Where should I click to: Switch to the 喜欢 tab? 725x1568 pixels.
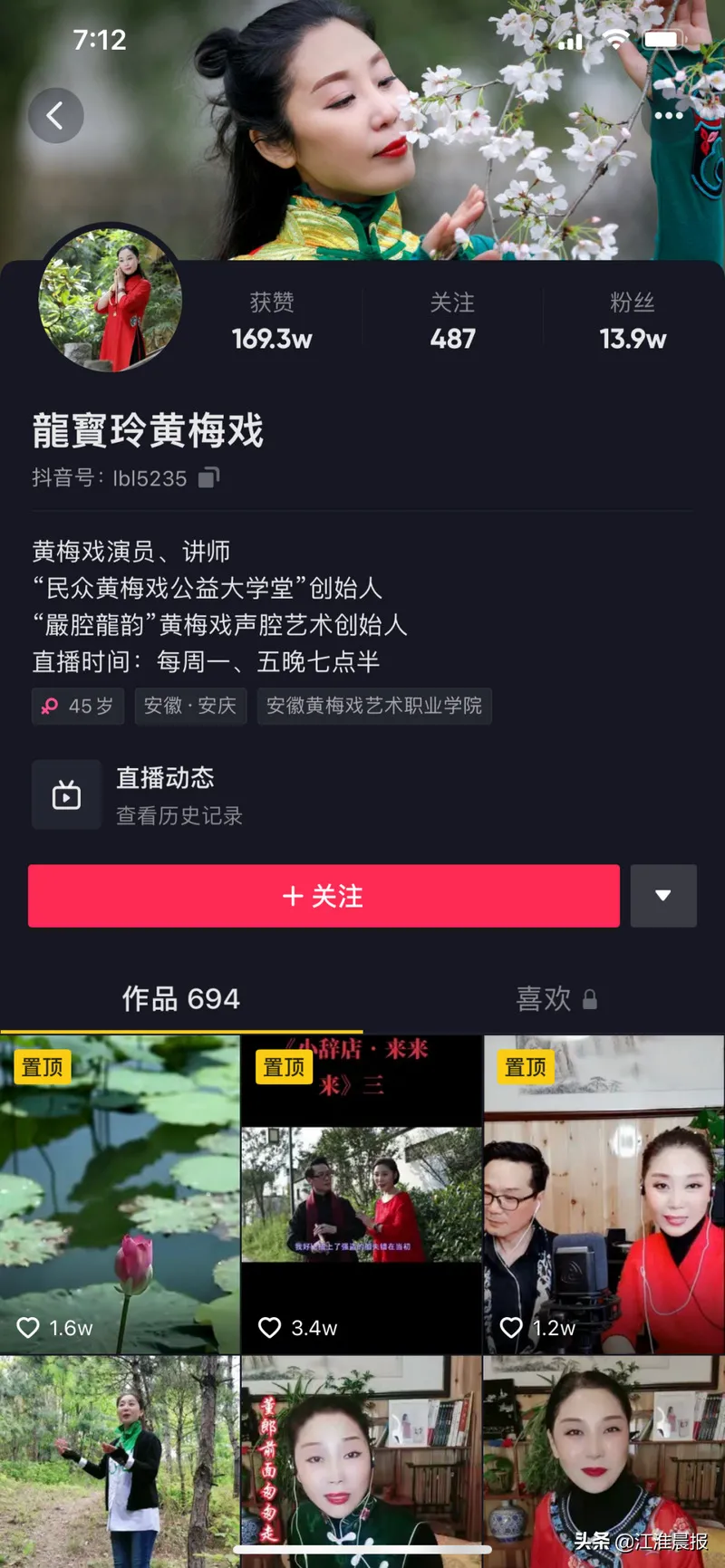click(555, 999)
